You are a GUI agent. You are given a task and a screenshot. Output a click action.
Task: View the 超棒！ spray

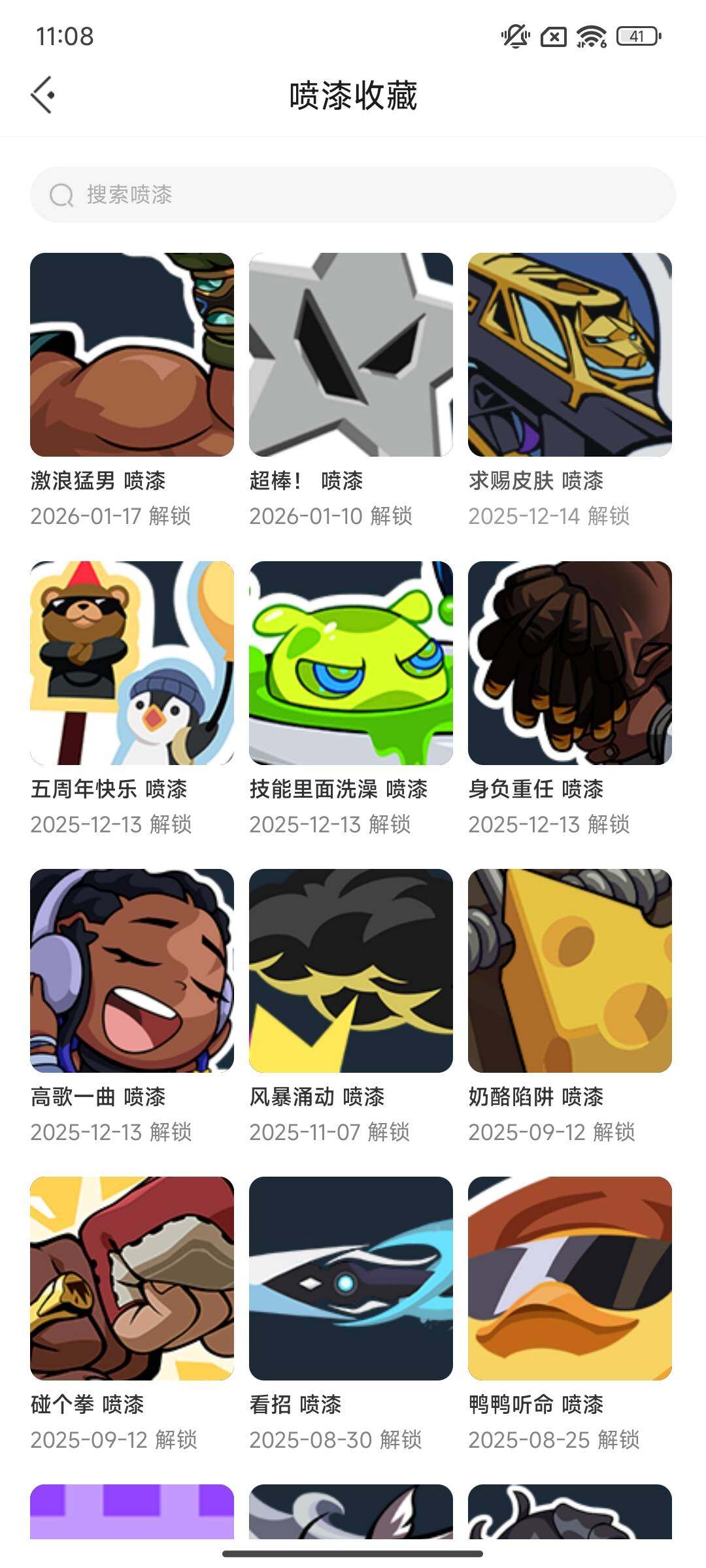coord(351,355)
